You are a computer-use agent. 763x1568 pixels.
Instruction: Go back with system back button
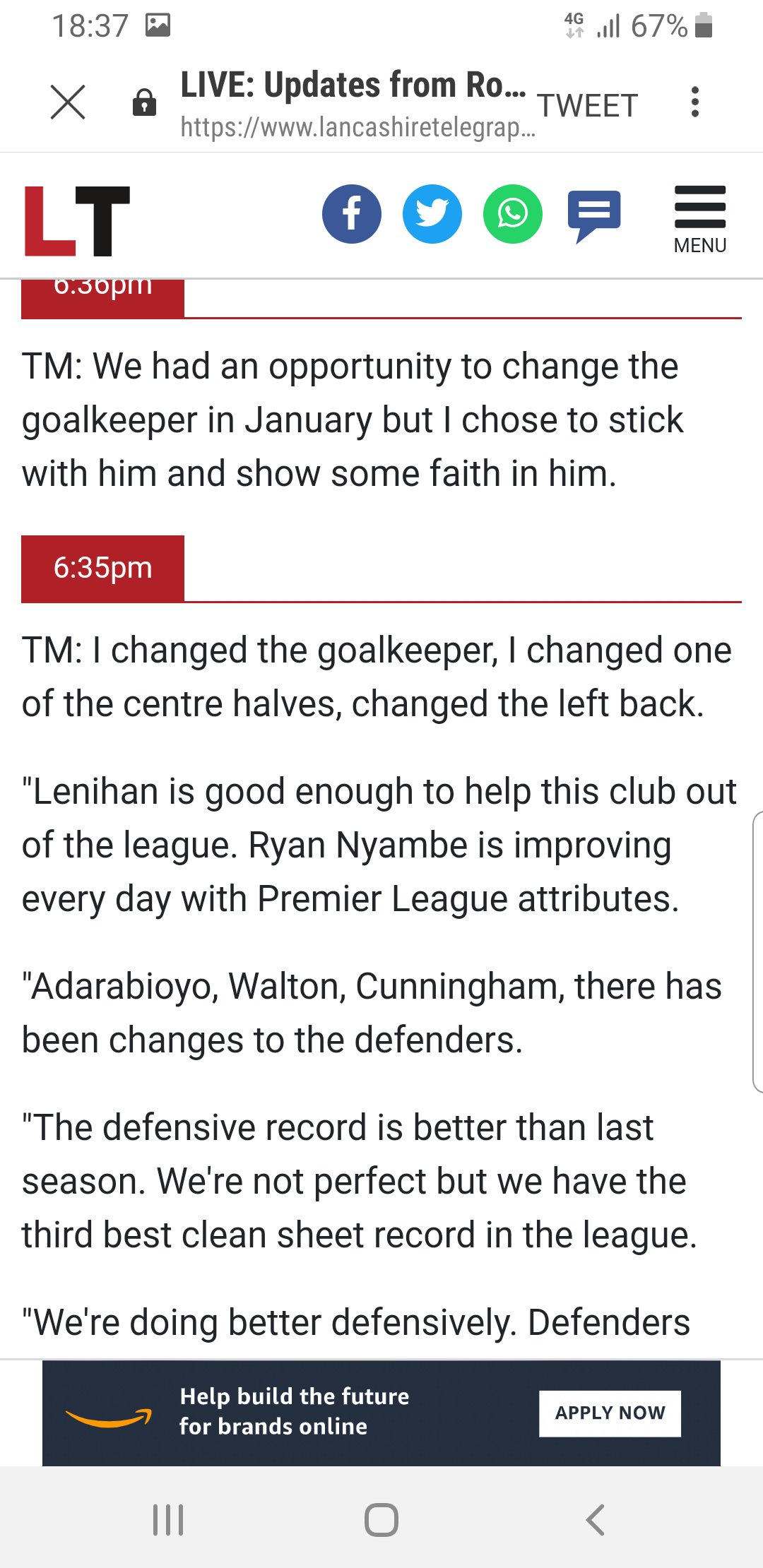click(x=595, y=1519)
